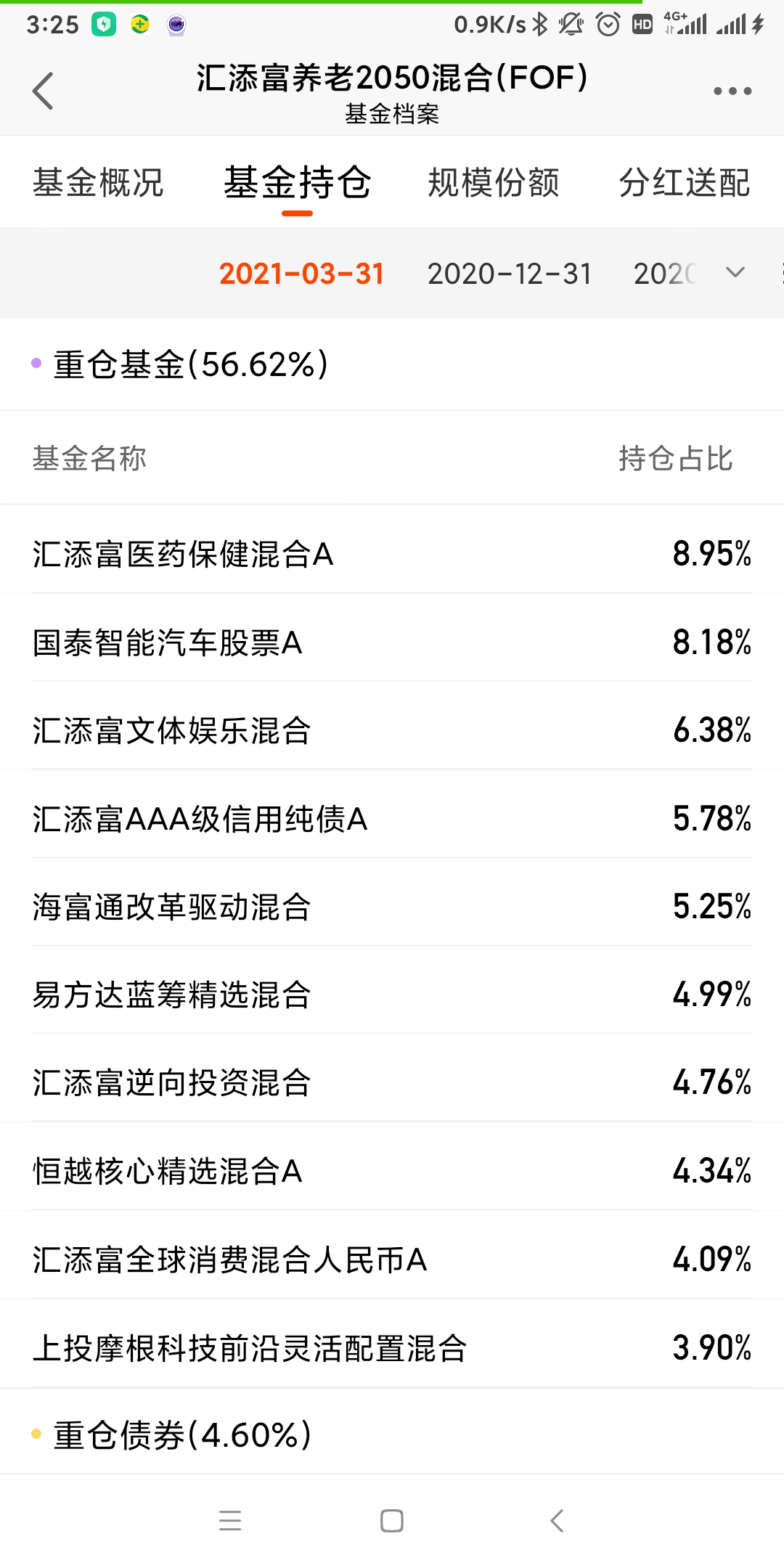This screenshot has height=1568, width=784.
Task: Open 汇添富AAA级信用纯债A fund
Action: [x=392, y=819]
